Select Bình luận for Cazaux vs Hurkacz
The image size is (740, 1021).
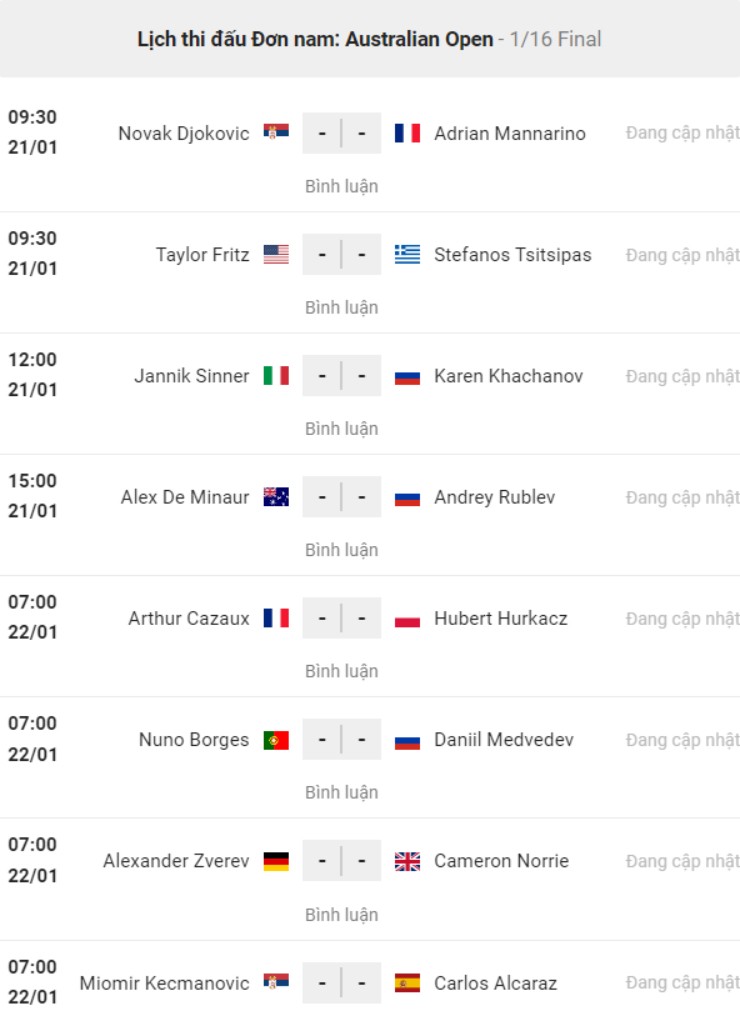[x=341, y=671]
